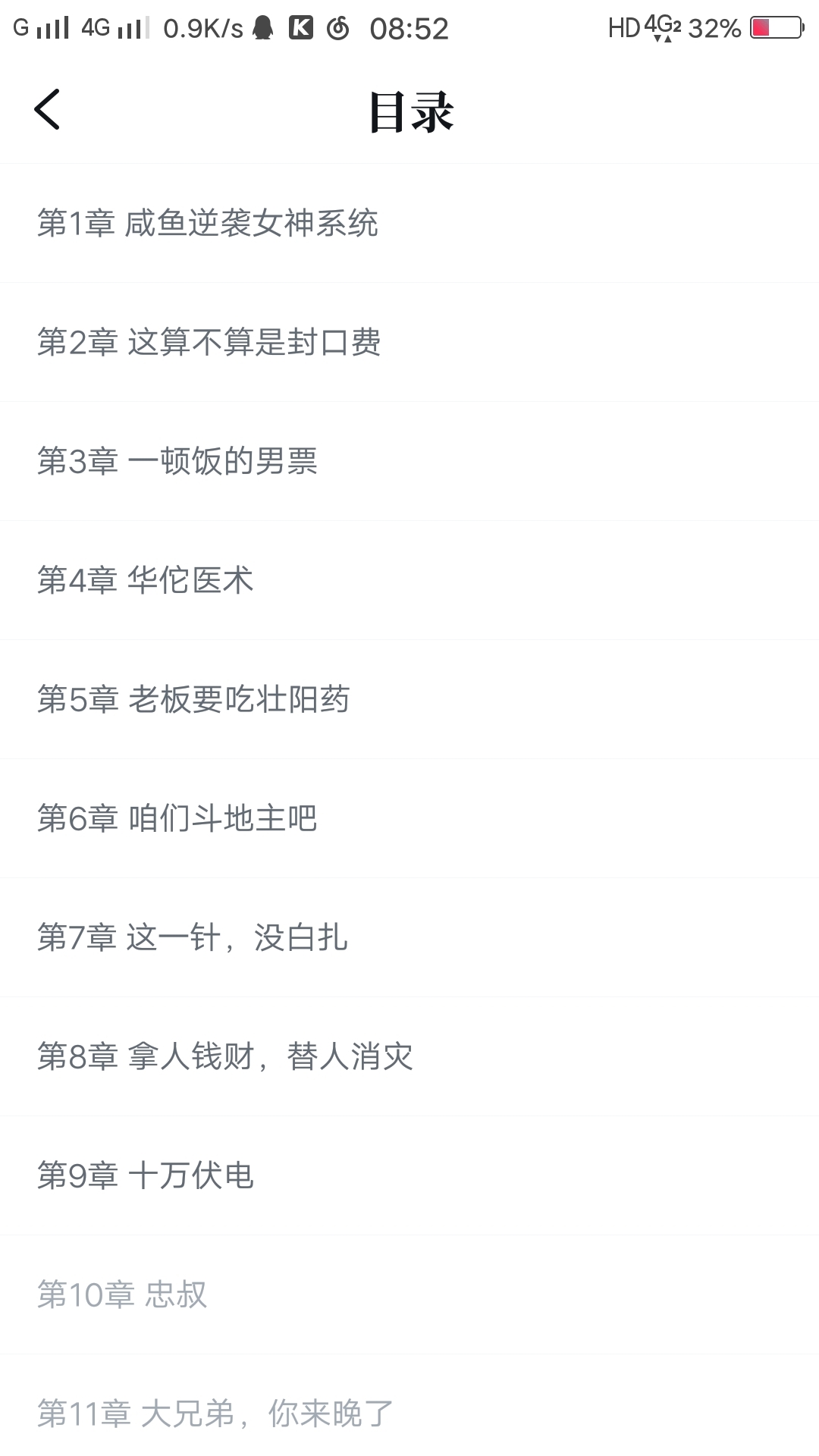Open 第1章 咸鱼逆袭女神系统
The width and height of the screenshot is (819, 1456).
[x=409, y=223]
